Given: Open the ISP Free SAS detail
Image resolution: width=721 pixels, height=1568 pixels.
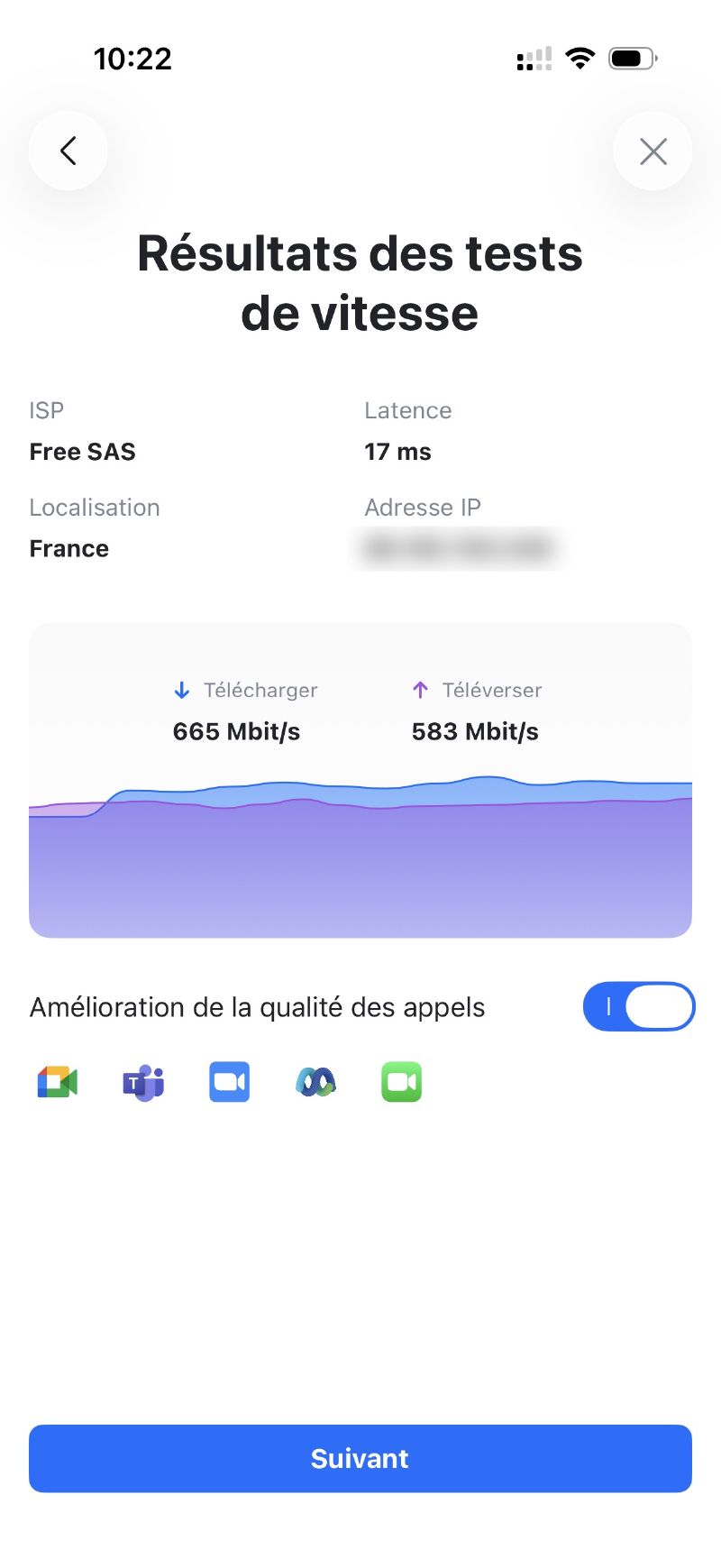Looking at the screenshot, I should pyautogui.click(x=82, y=451).
